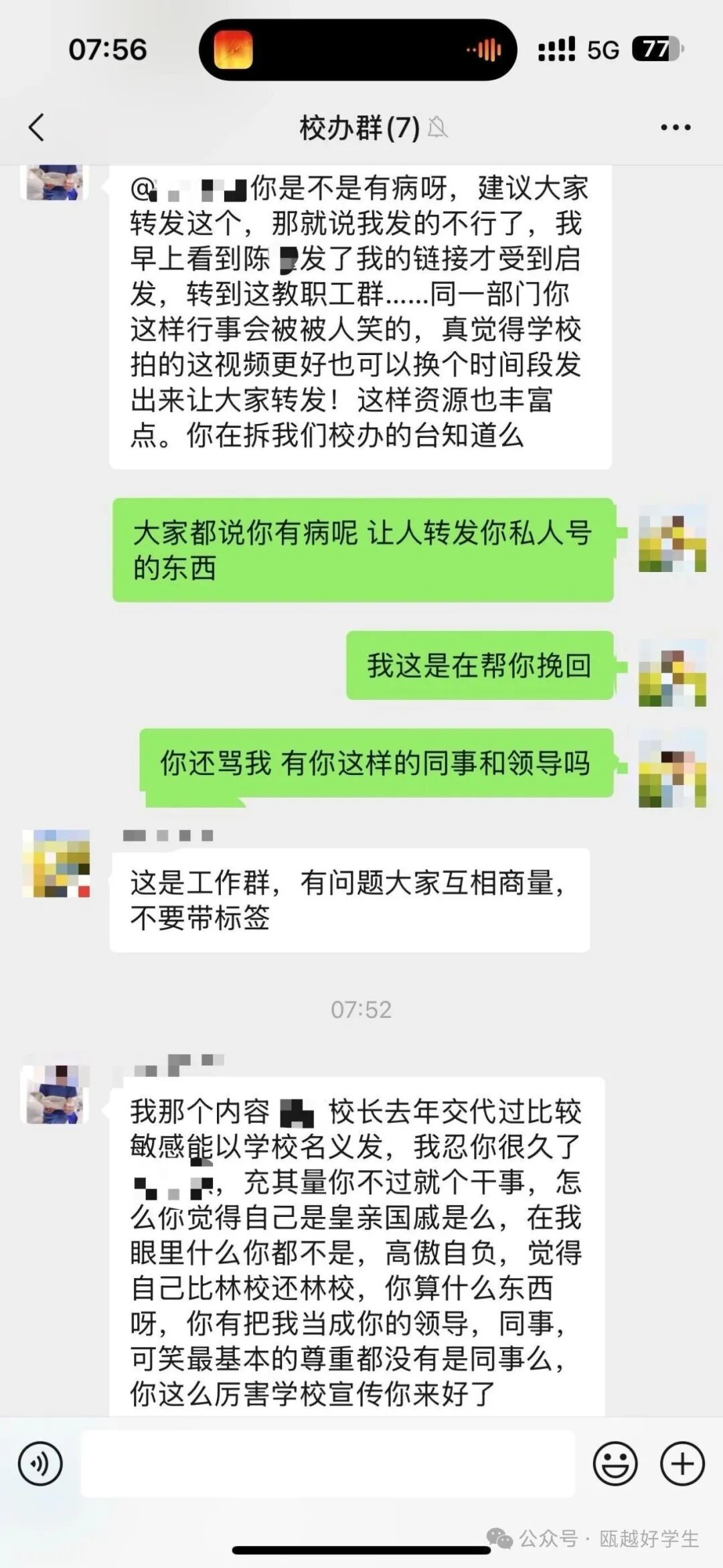Open the emoji picker
723x1568 pixels.
615,1464
